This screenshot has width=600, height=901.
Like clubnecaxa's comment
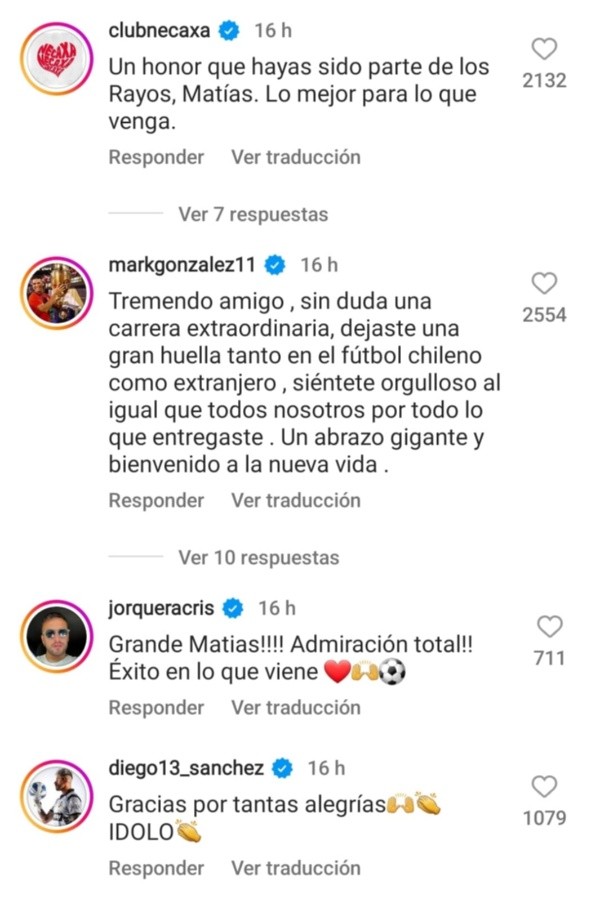pos(544,49)
